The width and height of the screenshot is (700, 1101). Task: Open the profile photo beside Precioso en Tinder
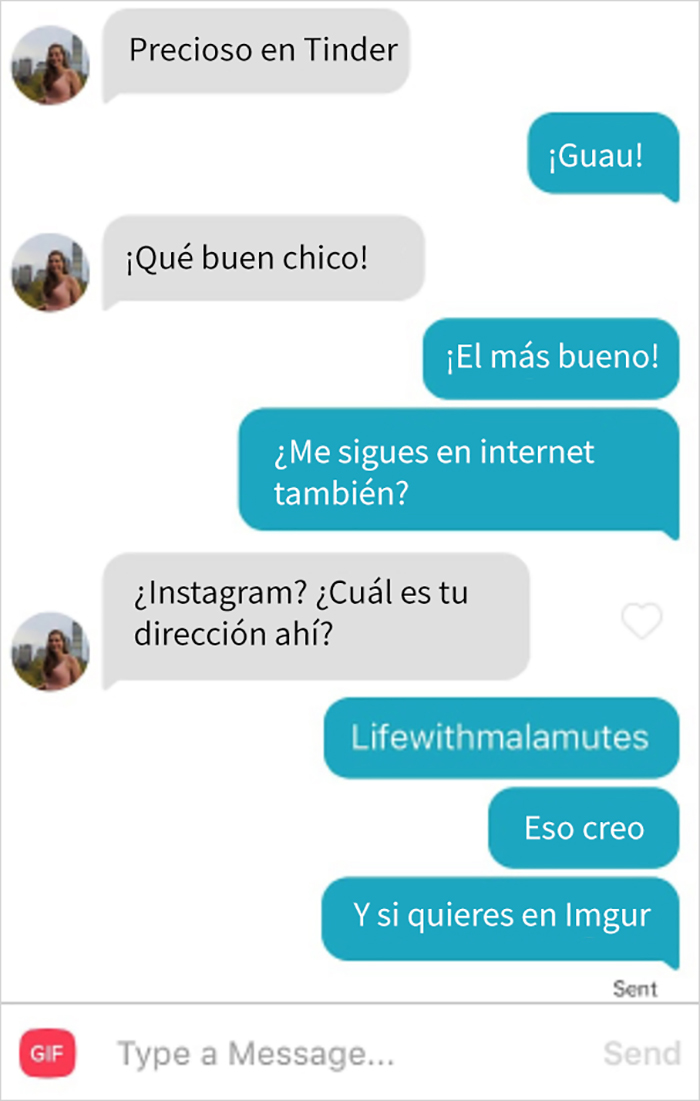pos(50,66)
